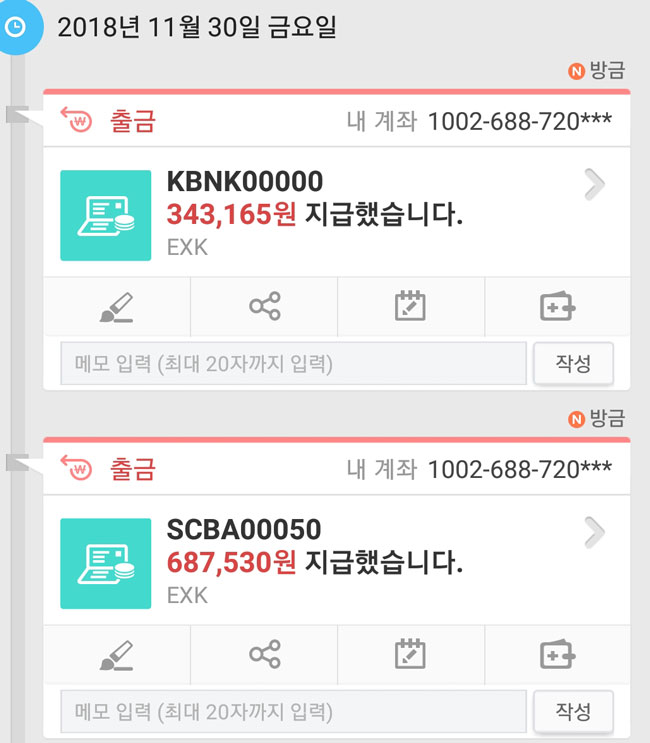The width and height of the screenshot is (650, 743).
Task: Share the SCBA00050 transaction
Action: [264, 655]
